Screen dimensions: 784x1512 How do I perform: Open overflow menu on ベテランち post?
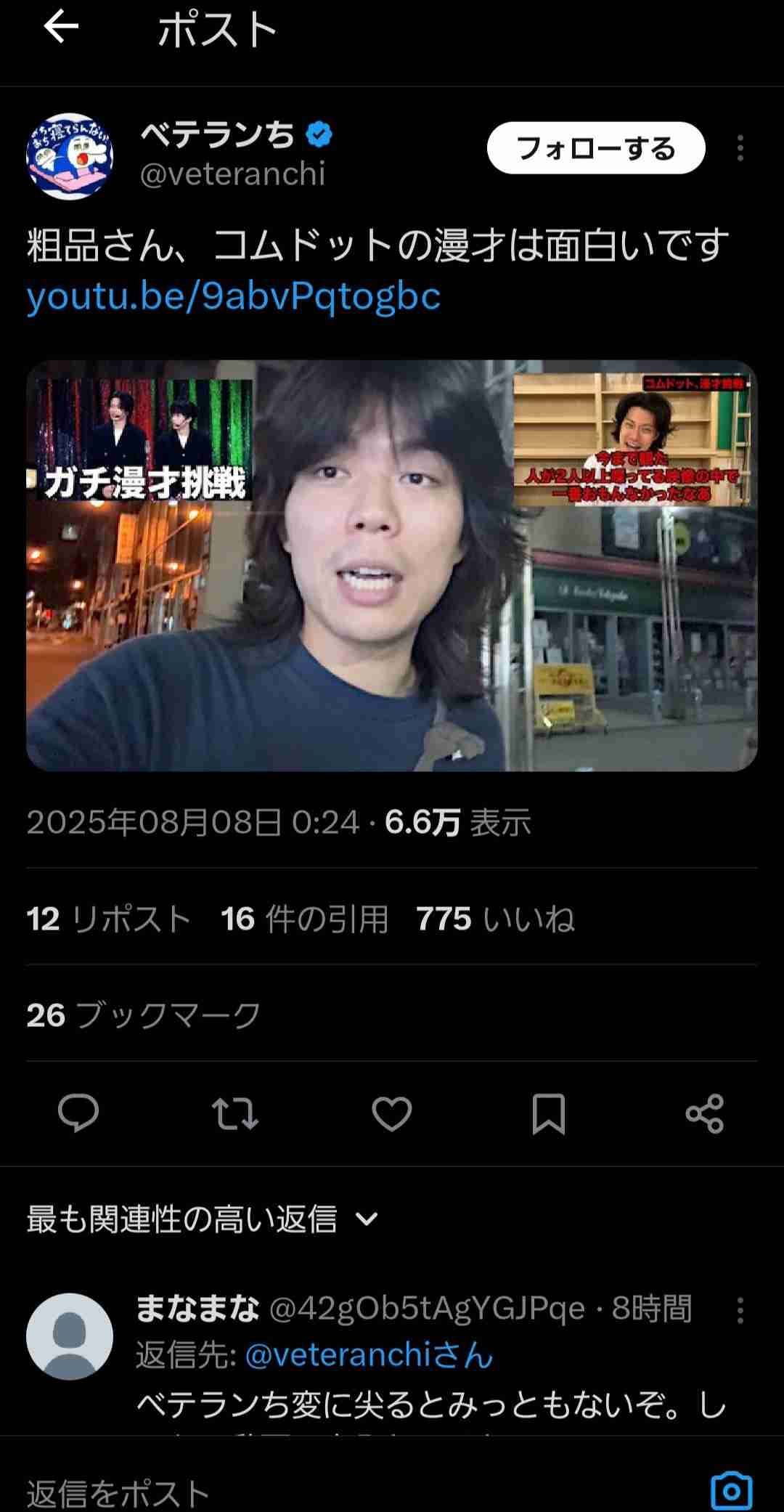(x=740, y=148)
